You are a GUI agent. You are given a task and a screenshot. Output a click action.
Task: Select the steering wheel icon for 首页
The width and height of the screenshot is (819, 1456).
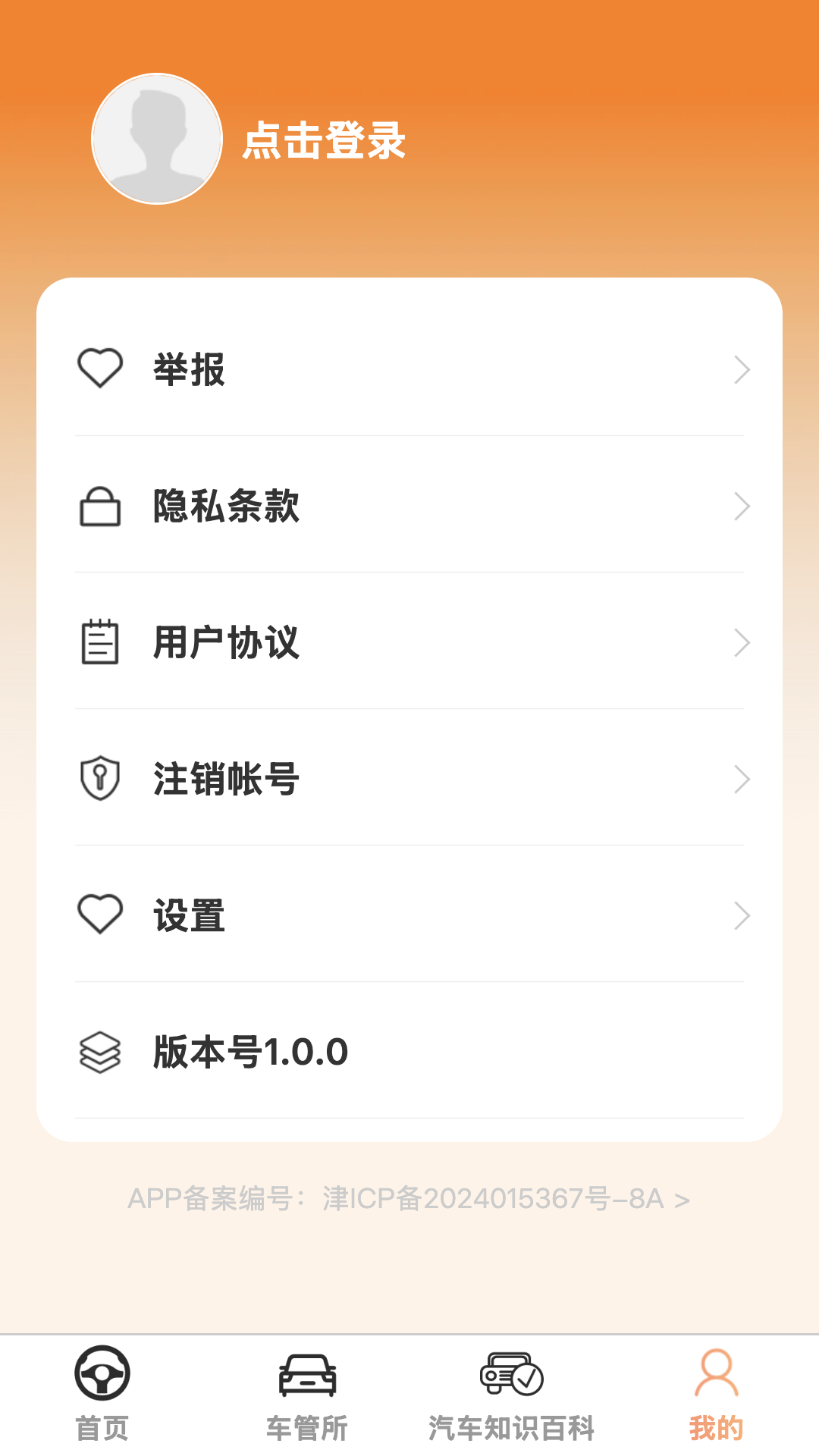click(x=102, y=1374)
